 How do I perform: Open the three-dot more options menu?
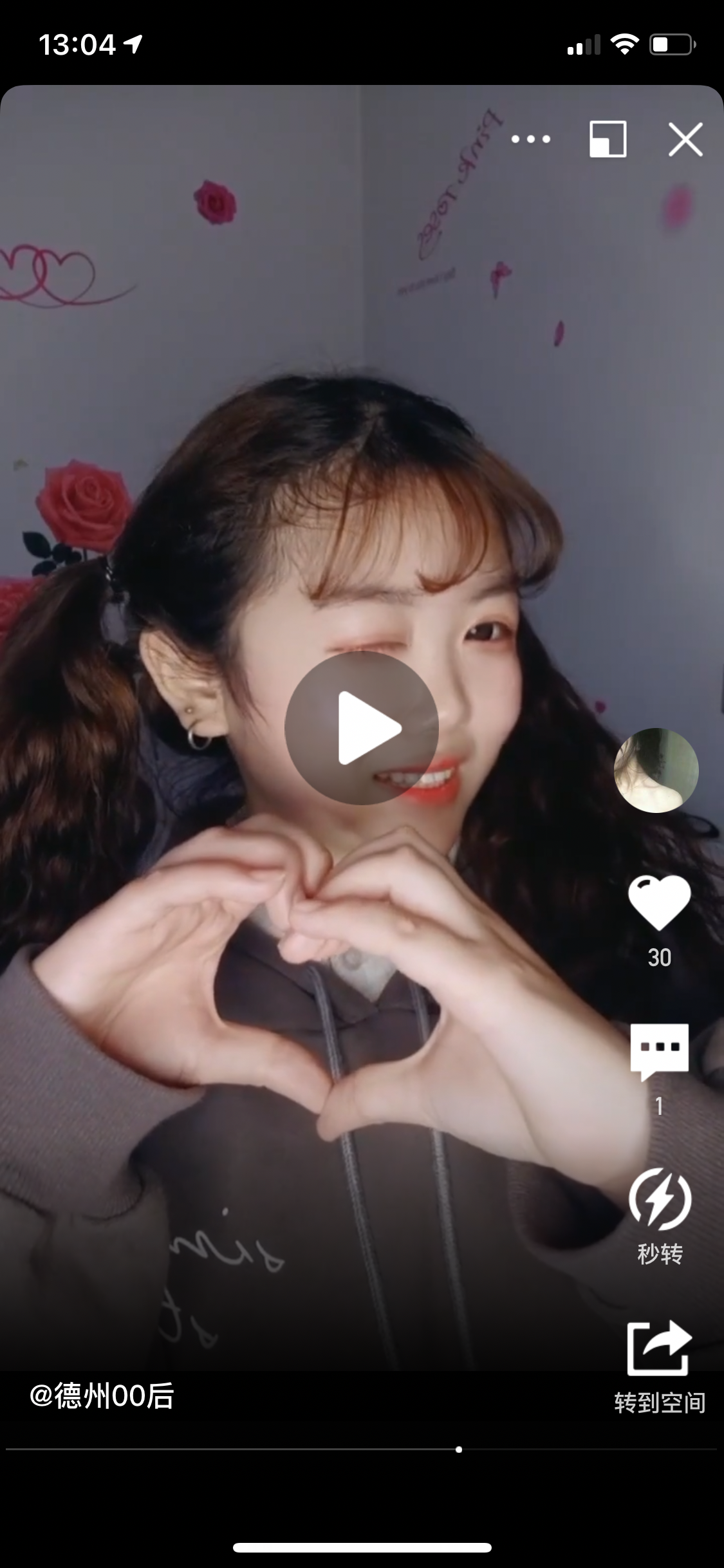click(530, 139)
